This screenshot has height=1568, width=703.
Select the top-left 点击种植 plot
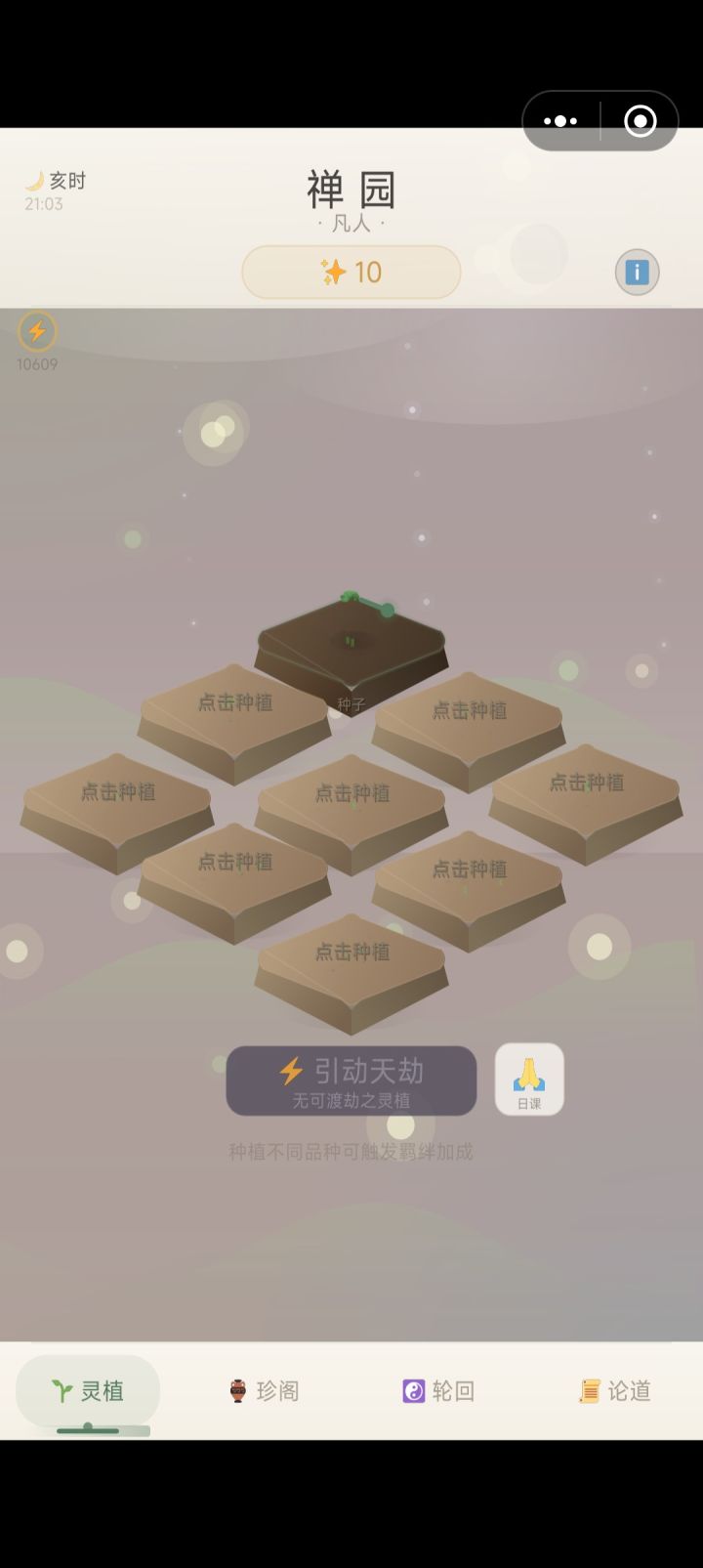click(x=234, y=700)
